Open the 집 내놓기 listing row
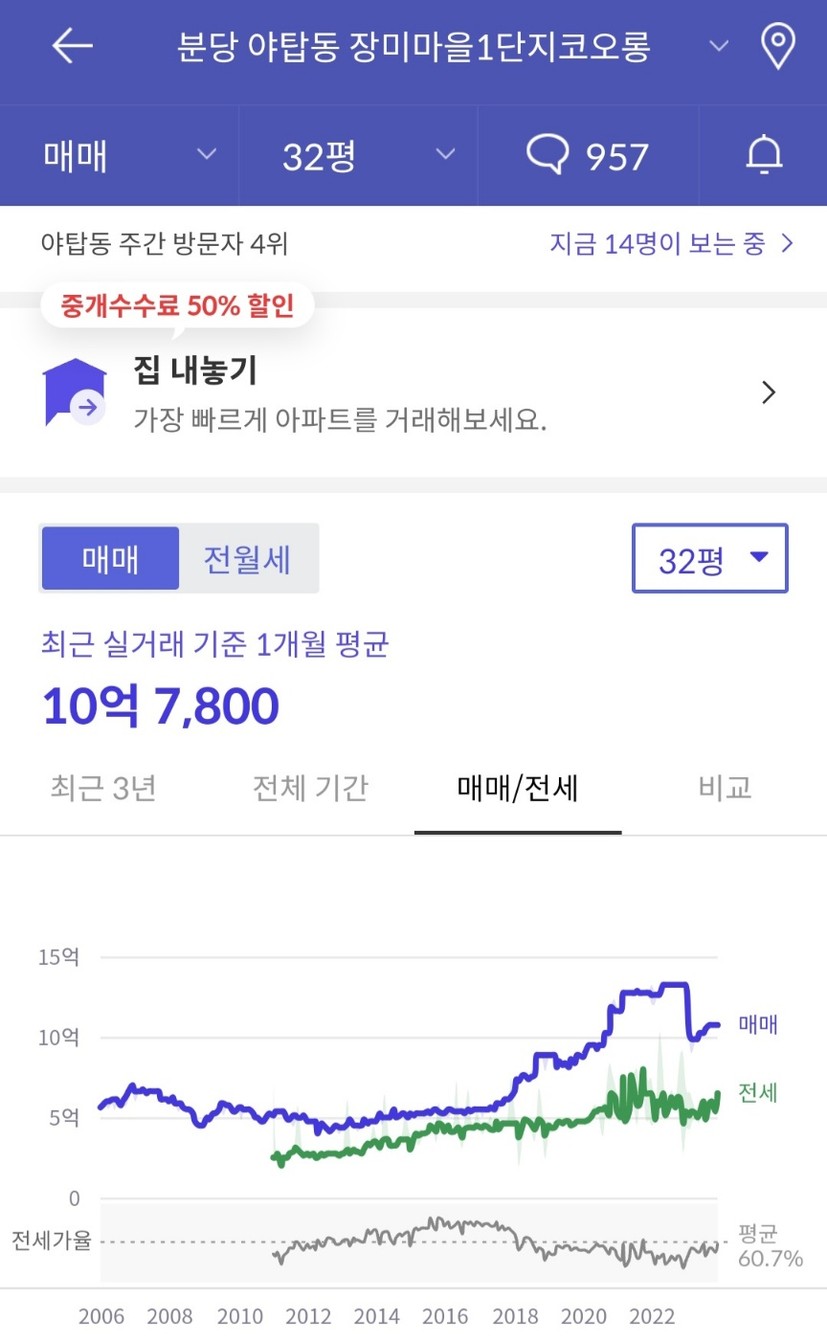The width and height of the screenshot is (827, 1344). (x=413, y=393)
